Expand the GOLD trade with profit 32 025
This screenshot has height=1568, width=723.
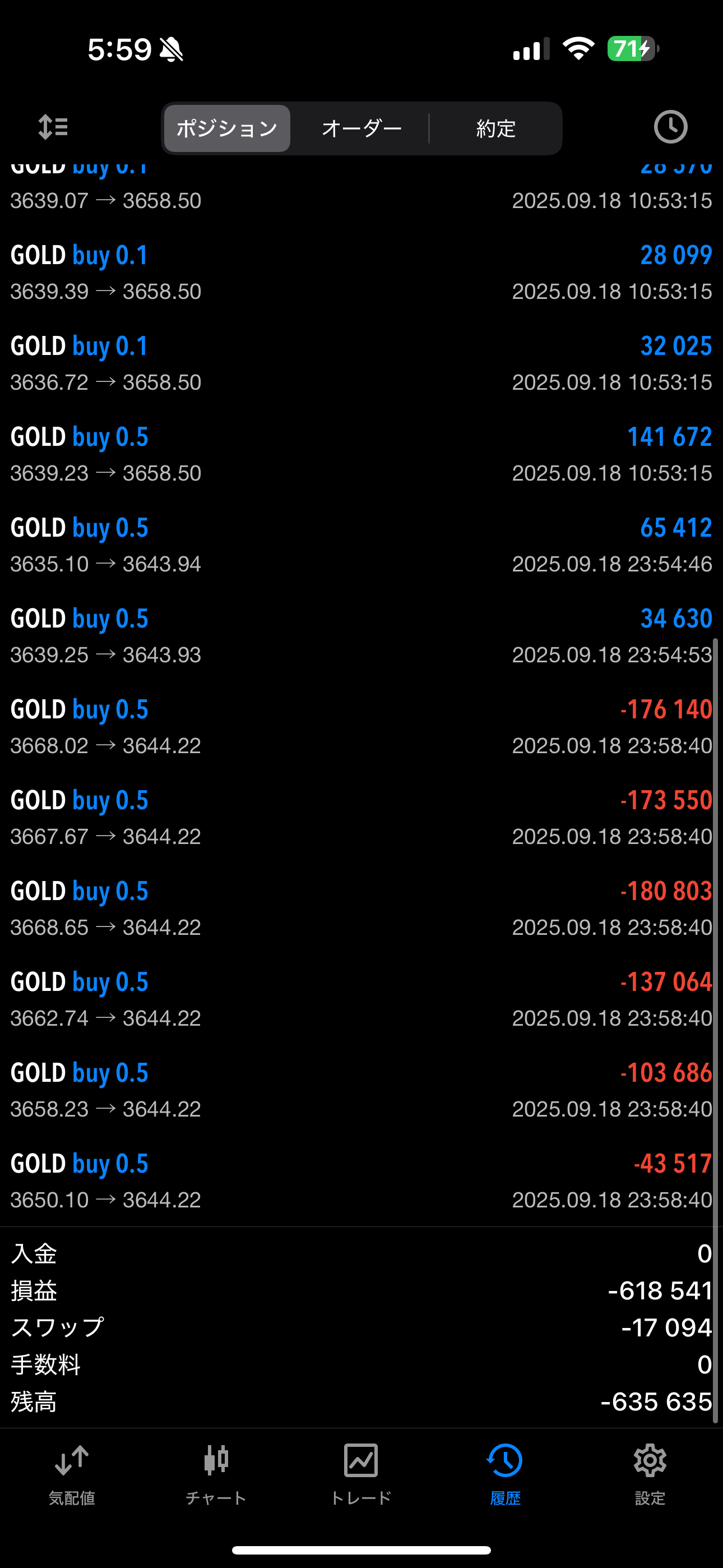pos(361,364)
